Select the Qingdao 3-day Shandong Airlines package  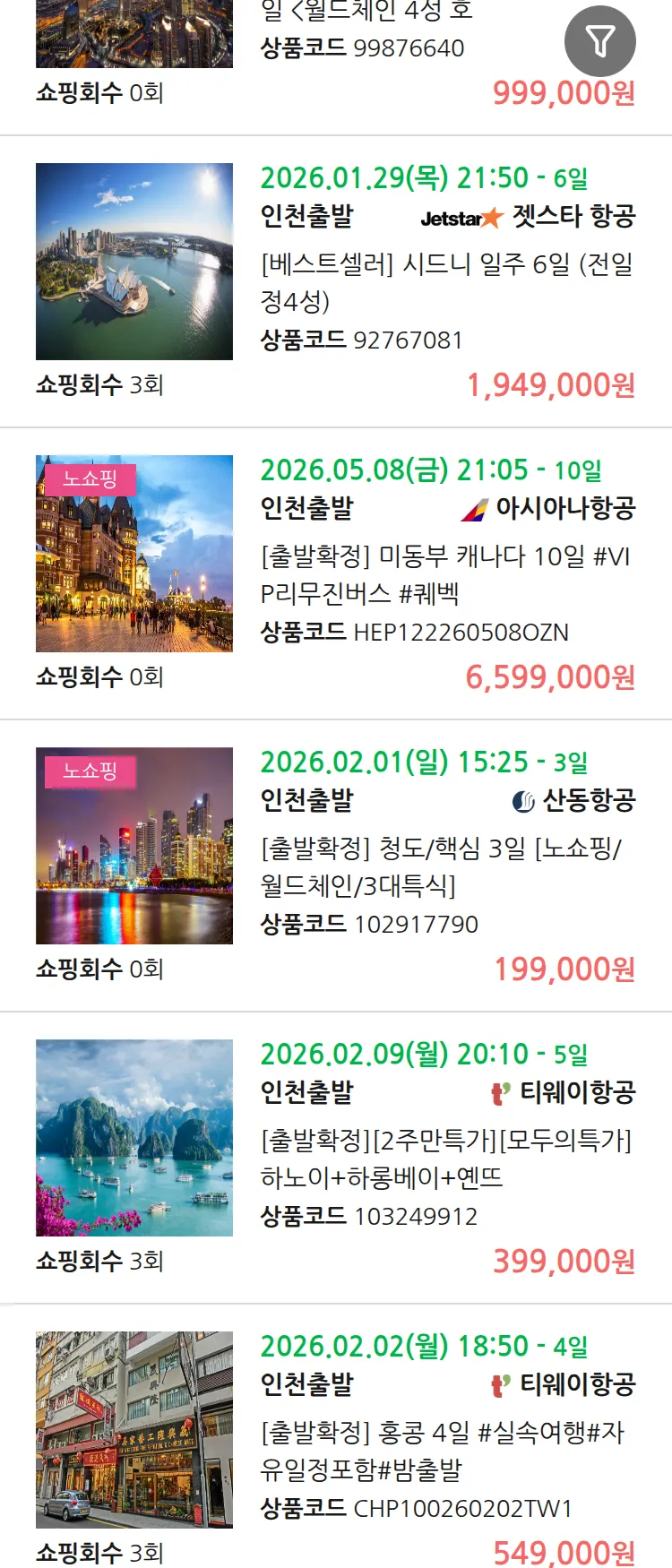(x=446, y=866)
